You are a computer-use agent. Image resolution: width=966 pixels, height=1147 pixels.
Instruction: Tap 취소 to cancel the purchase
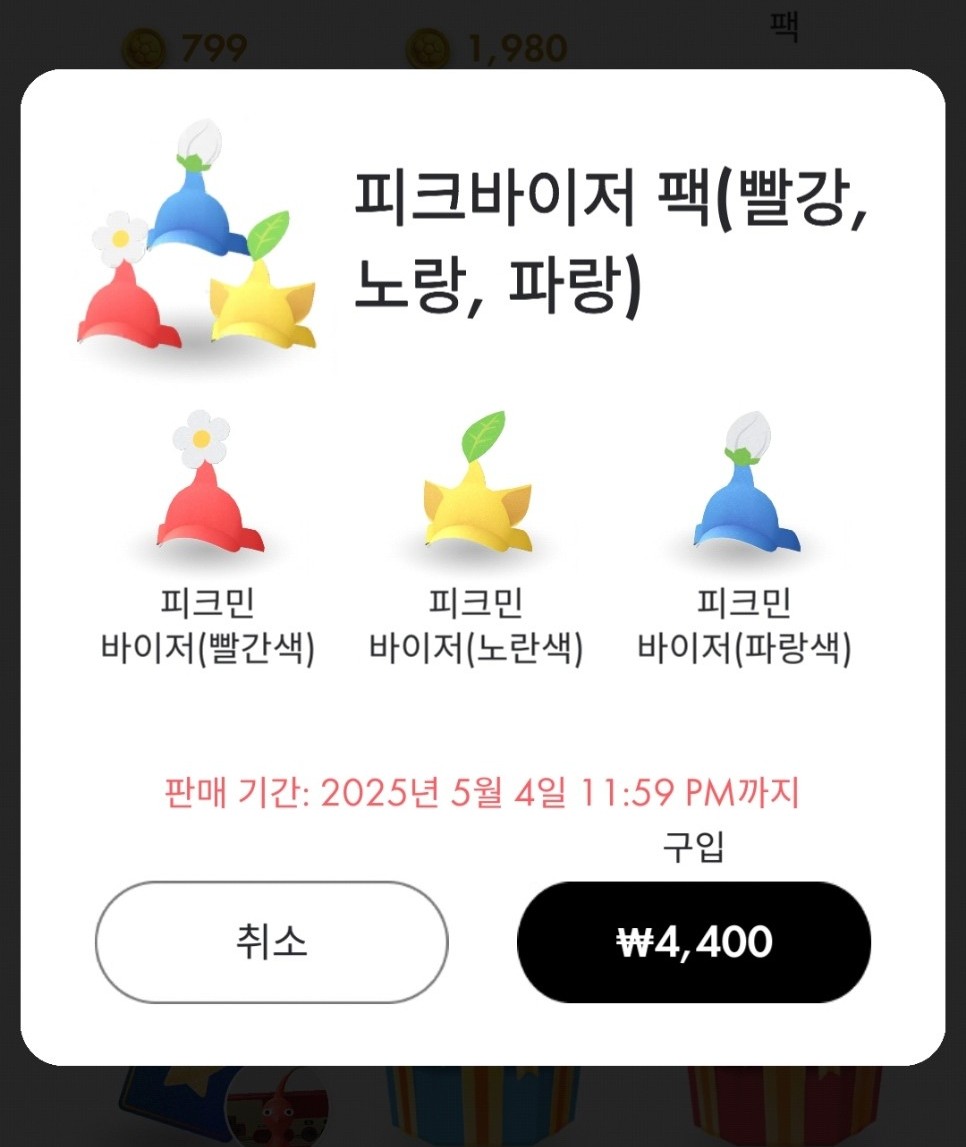pyautogui.click(x=271, y=942)
